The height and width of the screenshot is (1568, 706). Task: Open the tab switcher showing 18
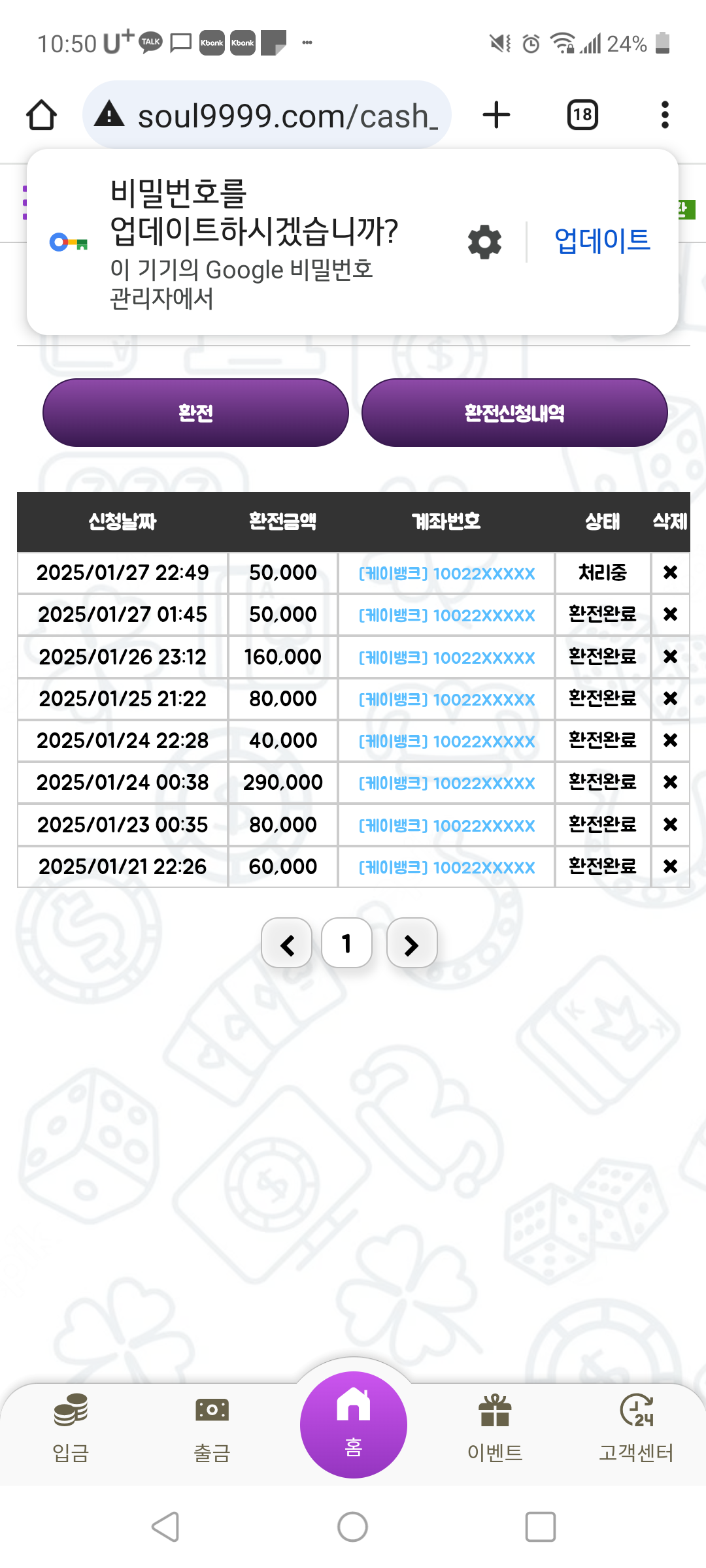[x=582, y=116]
